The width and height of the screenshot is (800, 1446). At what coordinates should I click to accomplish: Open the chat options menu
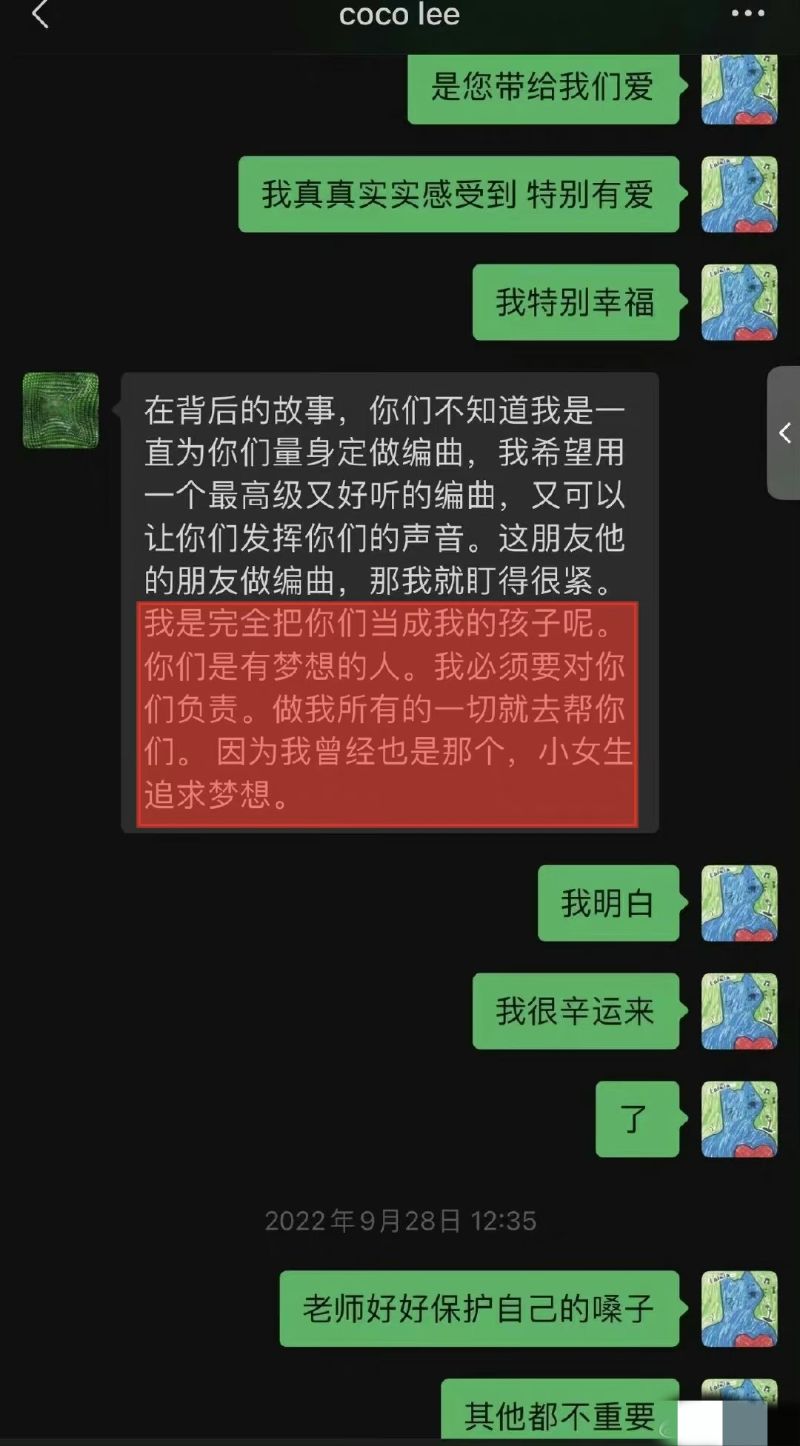[747, 14]
